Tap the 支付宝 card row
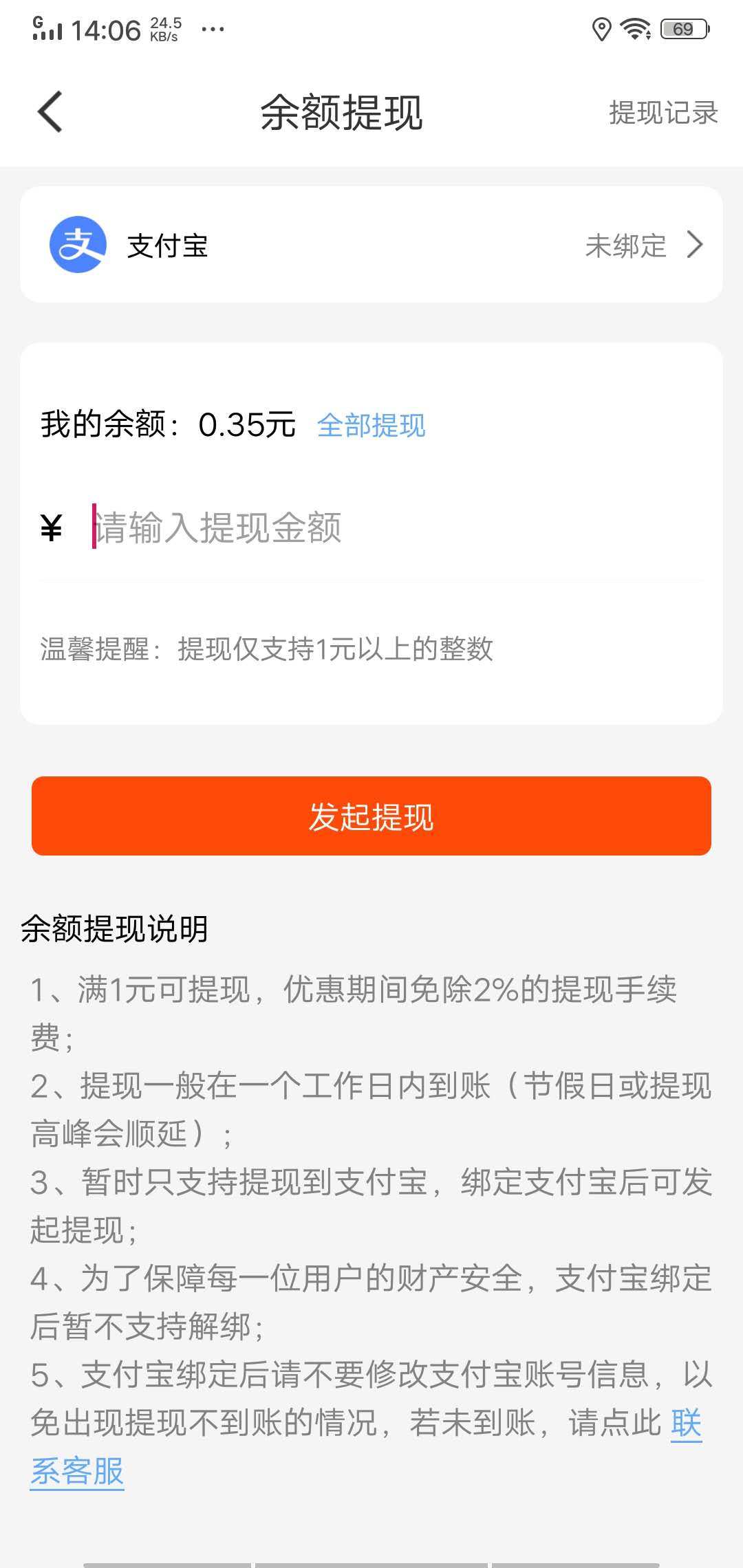 tap(371, 246)
